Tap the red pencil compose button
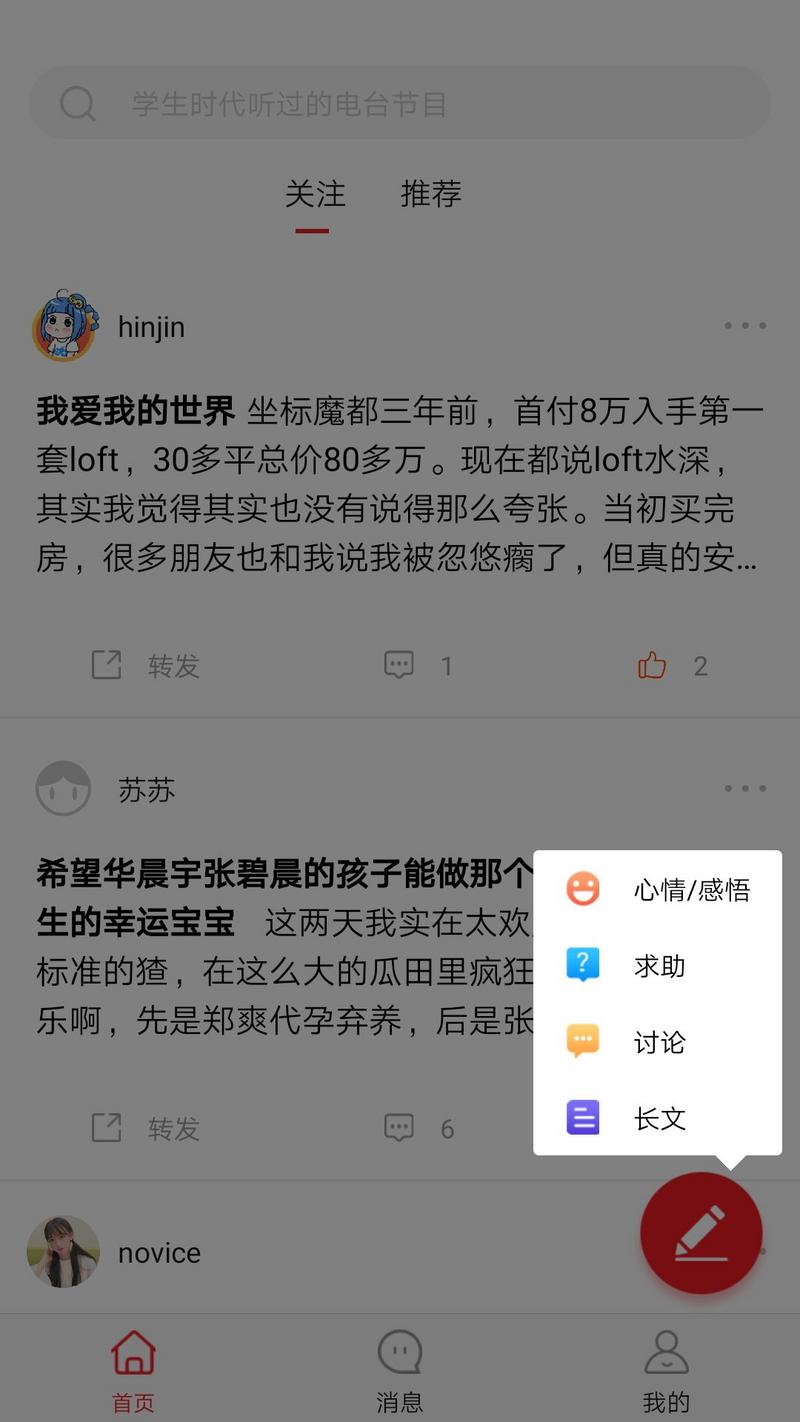Viewport: 800px width, 1422px height. click(x=701, y=1233)
